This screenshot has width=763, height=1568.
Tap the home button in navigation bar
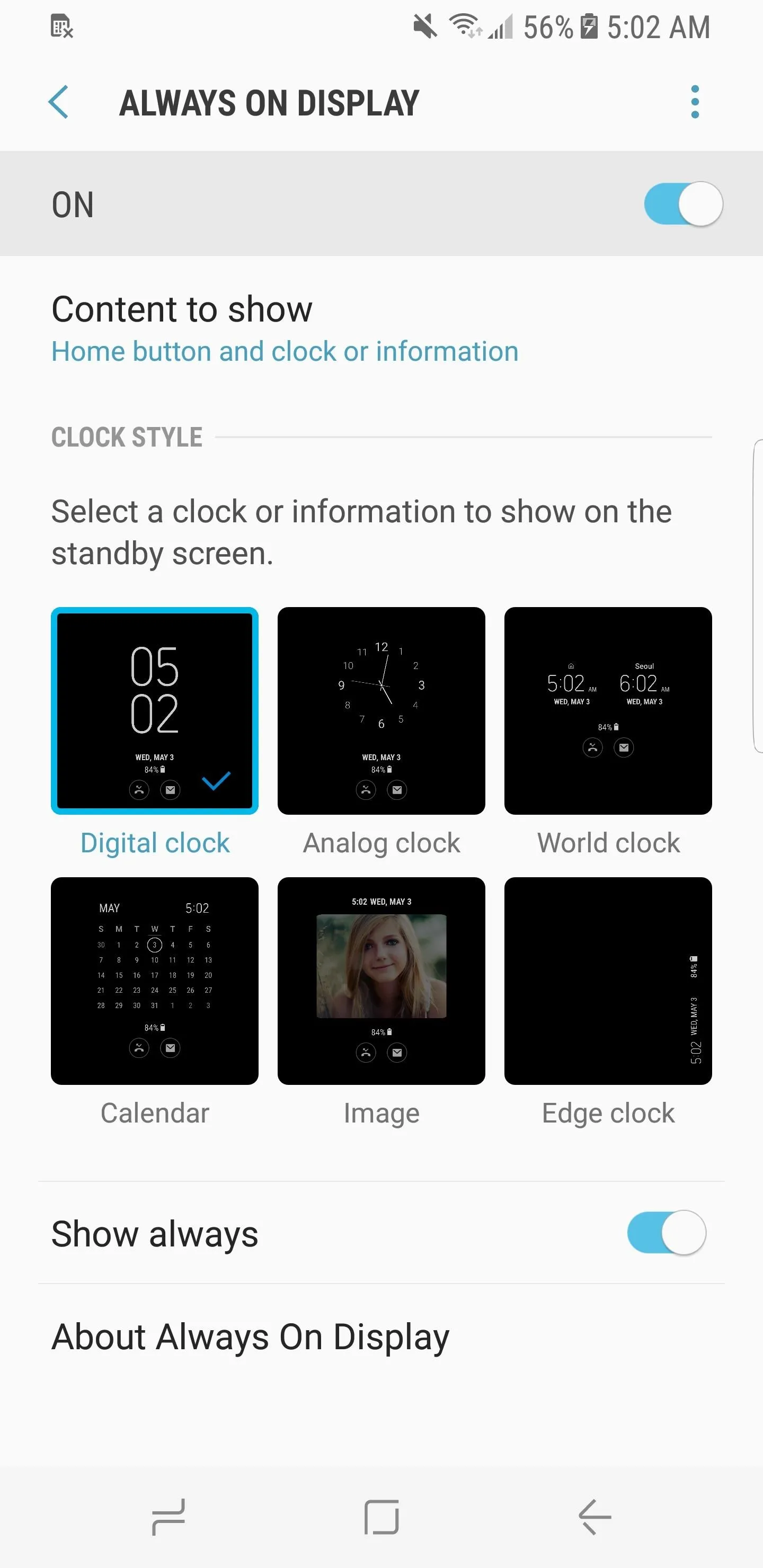coord(381,1517)
